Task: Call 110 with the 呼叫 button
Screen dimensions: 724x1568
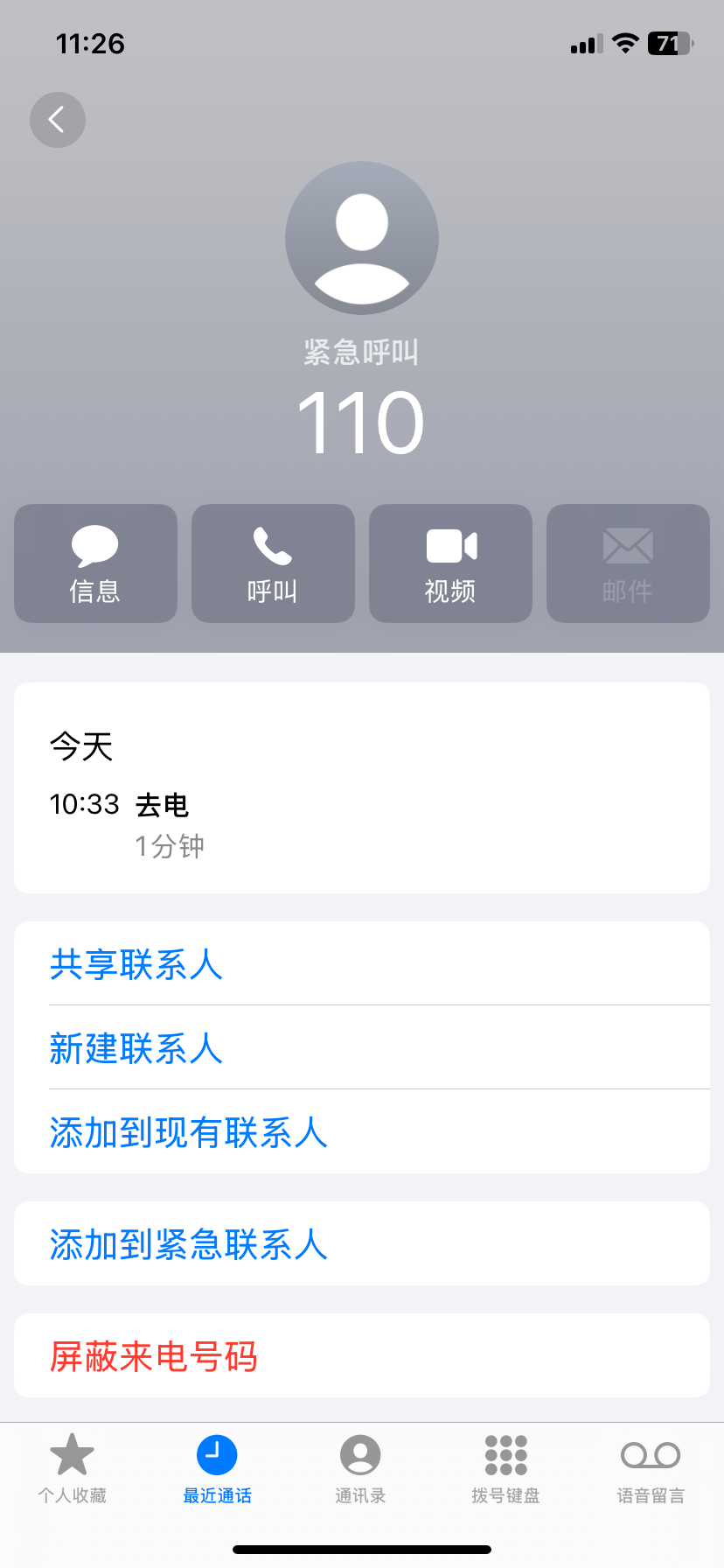Action: [273, 563]
